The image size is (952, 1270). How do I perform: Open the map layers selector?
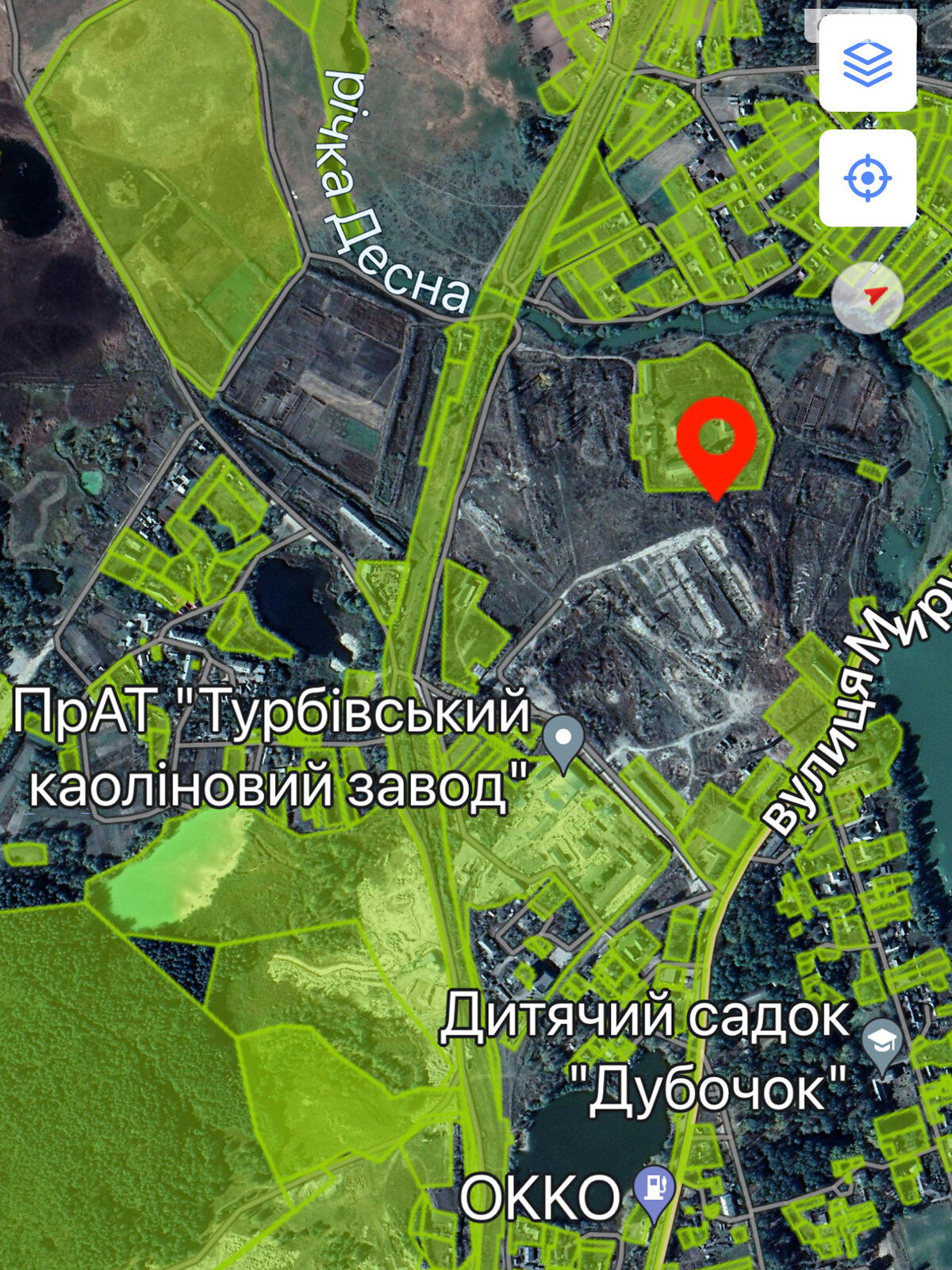[867, 63]
